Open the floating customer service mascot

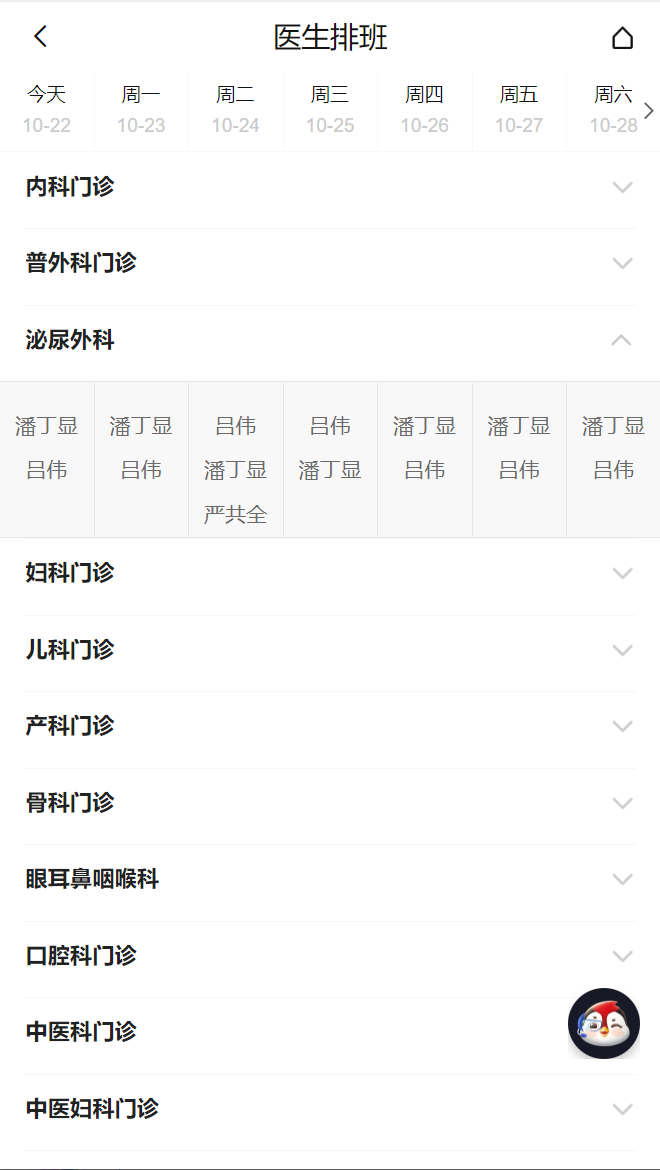(x=604, y=1023)
